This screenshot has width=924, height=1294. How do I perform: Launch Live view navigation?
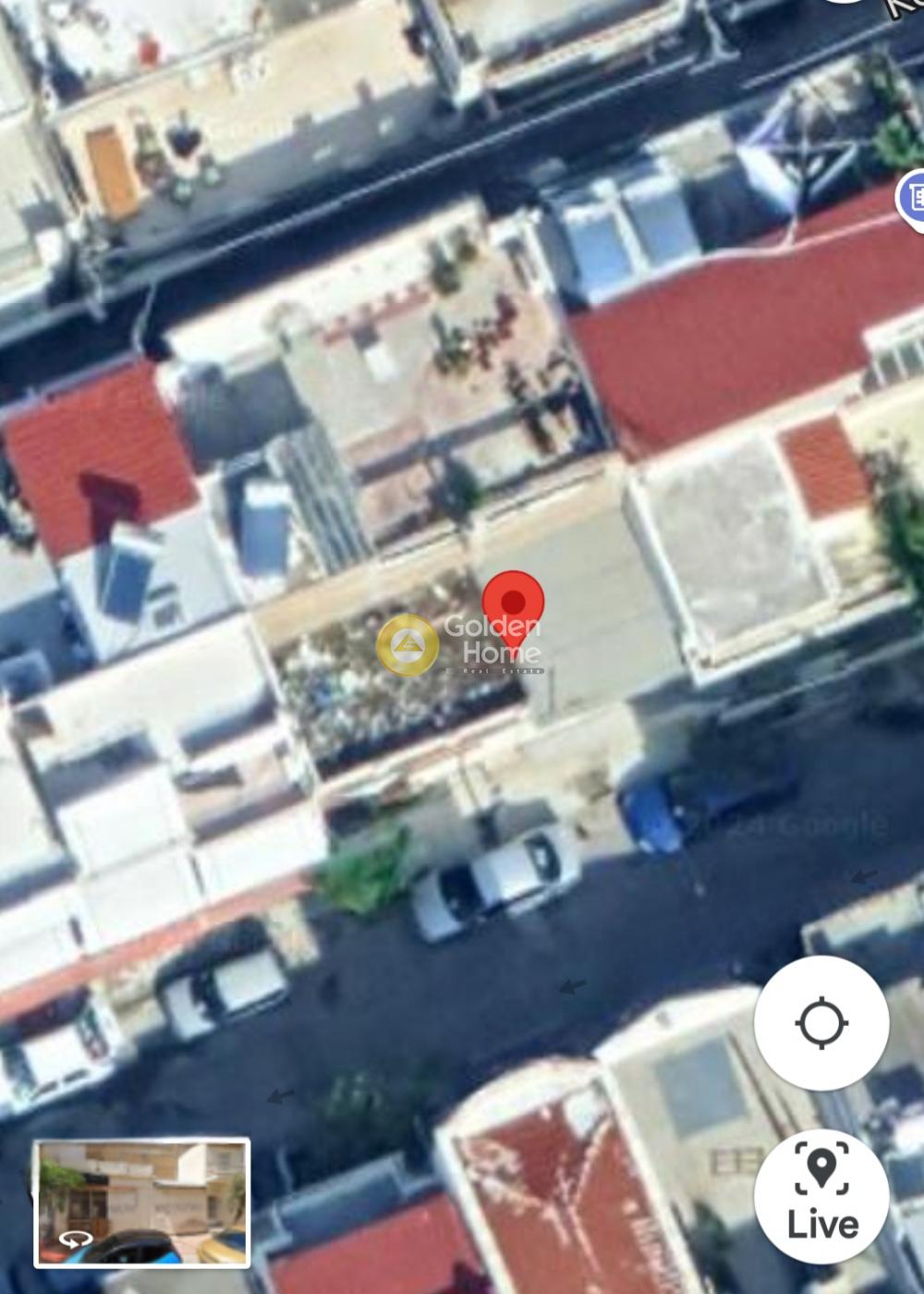tap(821, 1197)
